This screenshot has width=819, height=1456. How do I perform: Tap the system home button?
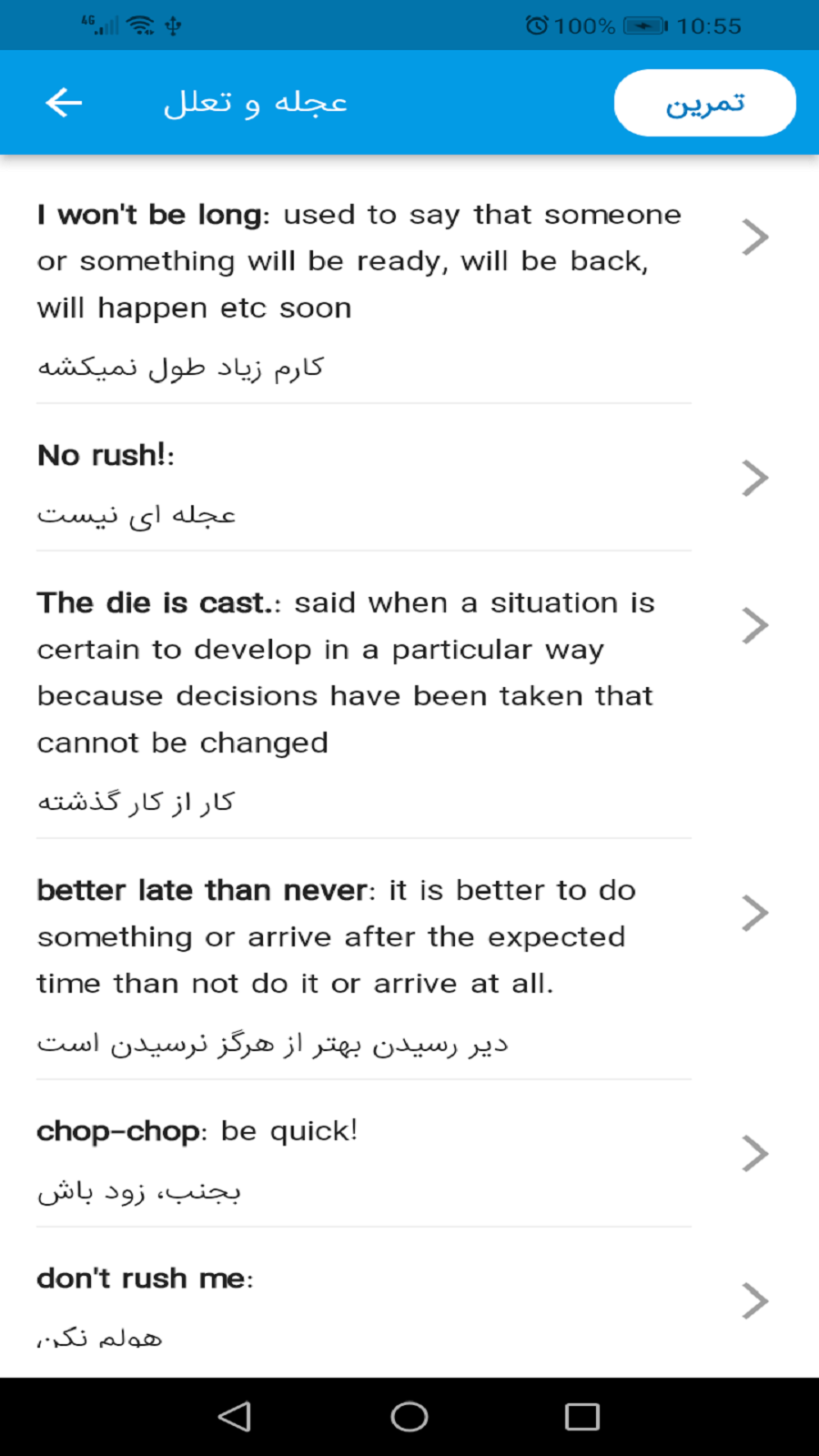(x=409, y=1416)
